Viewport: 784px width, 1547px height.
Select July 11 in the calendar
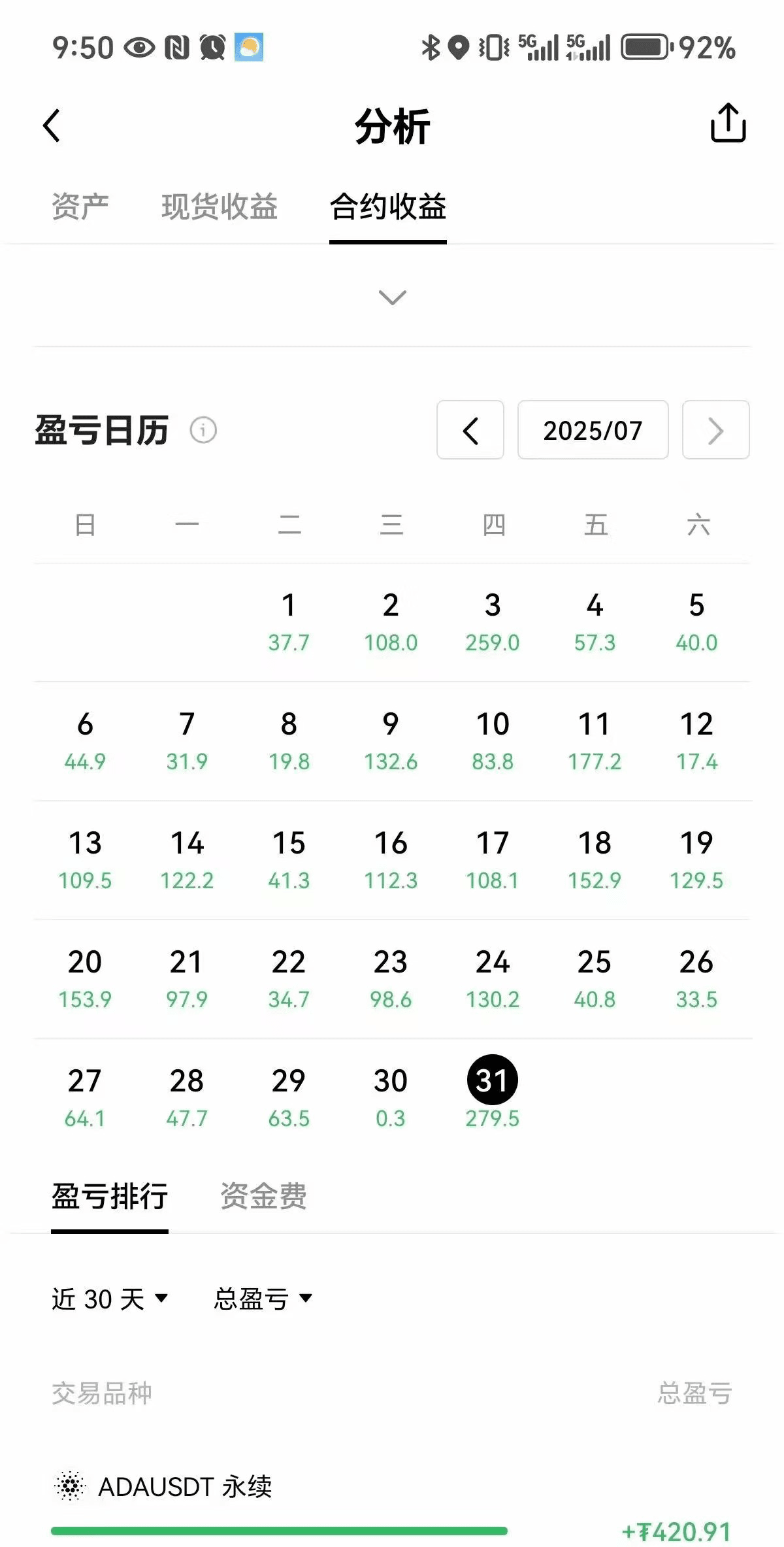595,740
